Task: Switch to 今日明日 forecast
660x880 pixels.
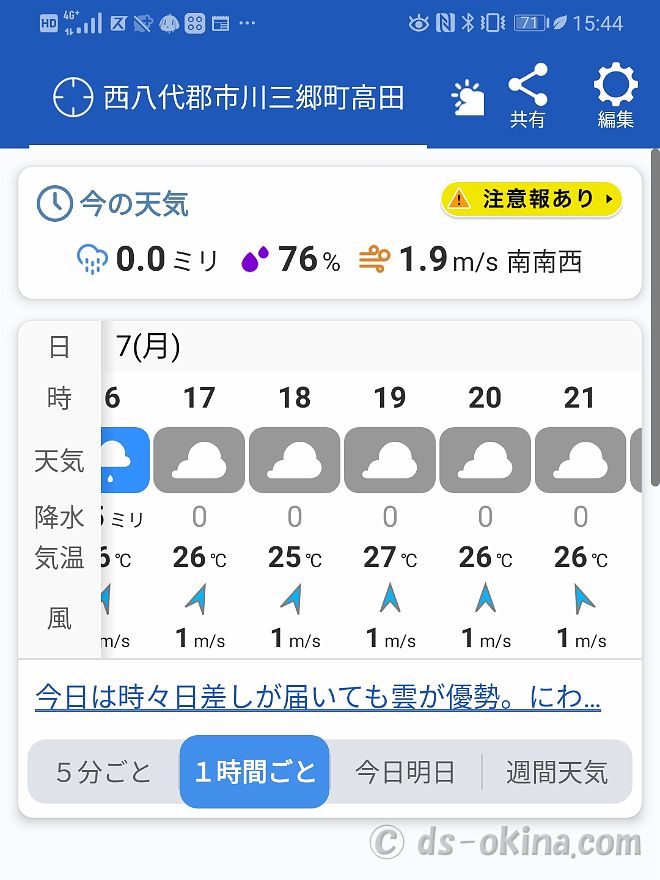Action: [405, 772]
